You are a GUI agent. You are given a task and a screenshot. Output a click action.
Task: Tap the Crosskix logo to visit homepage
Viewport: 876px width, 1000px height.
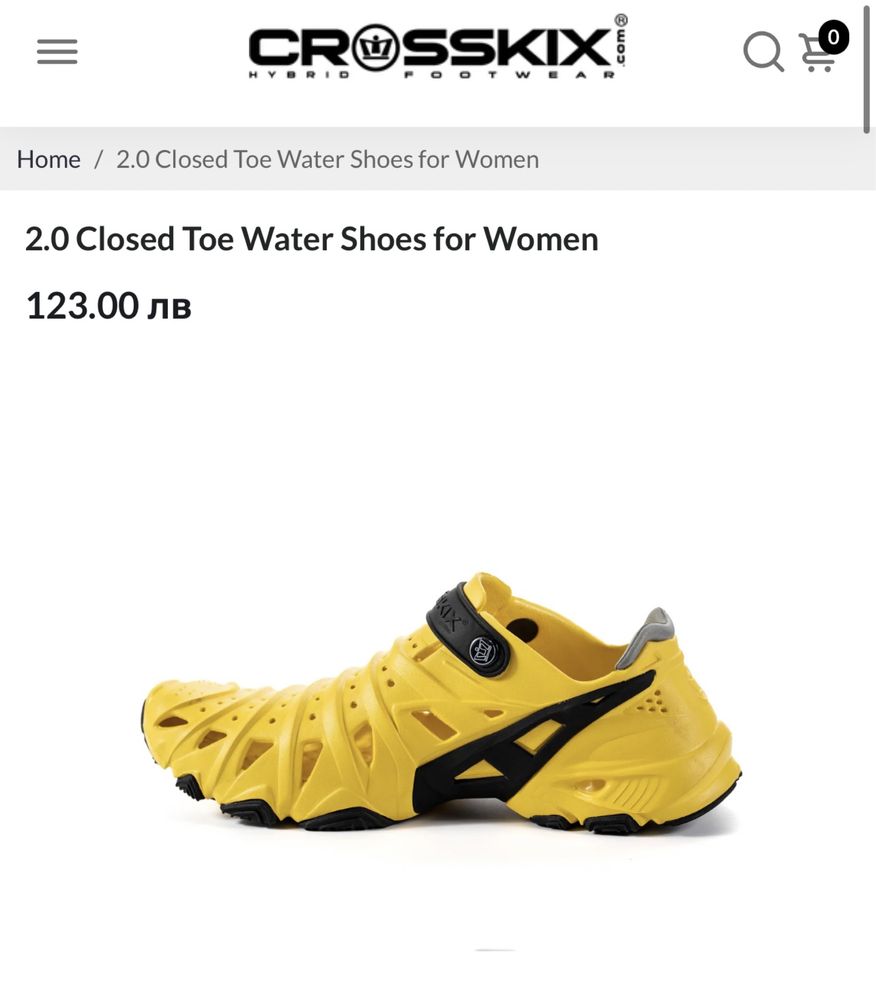438,50
